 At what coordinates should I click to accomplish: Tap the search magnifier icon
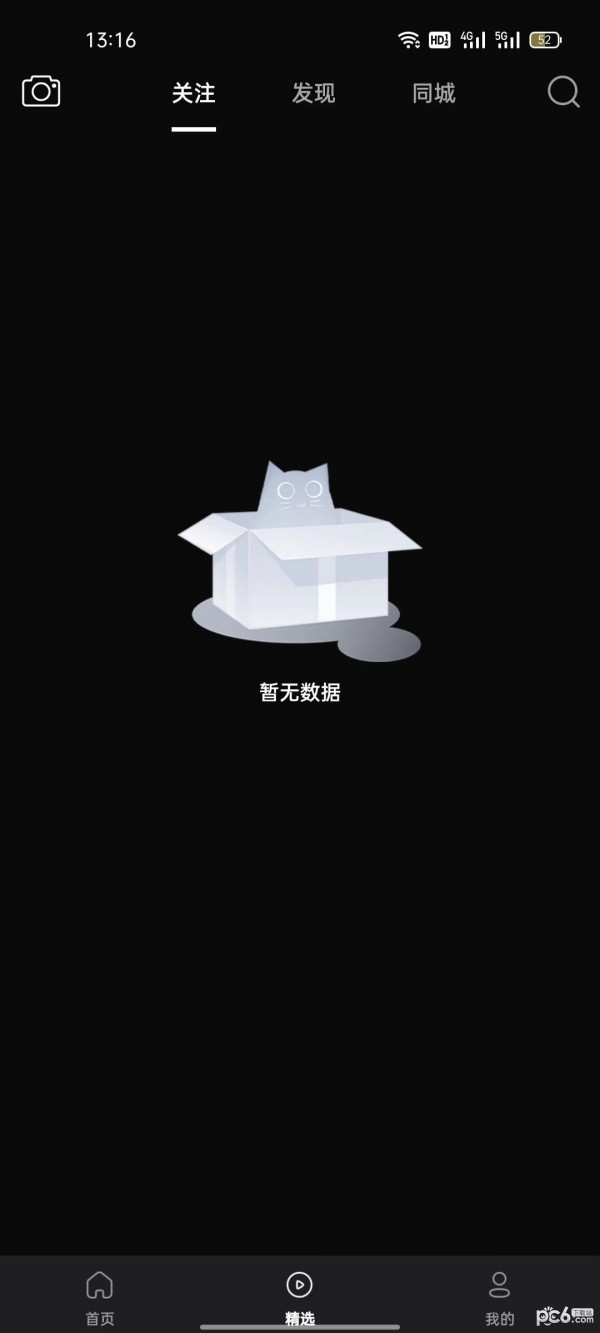(x=563, y=93)
